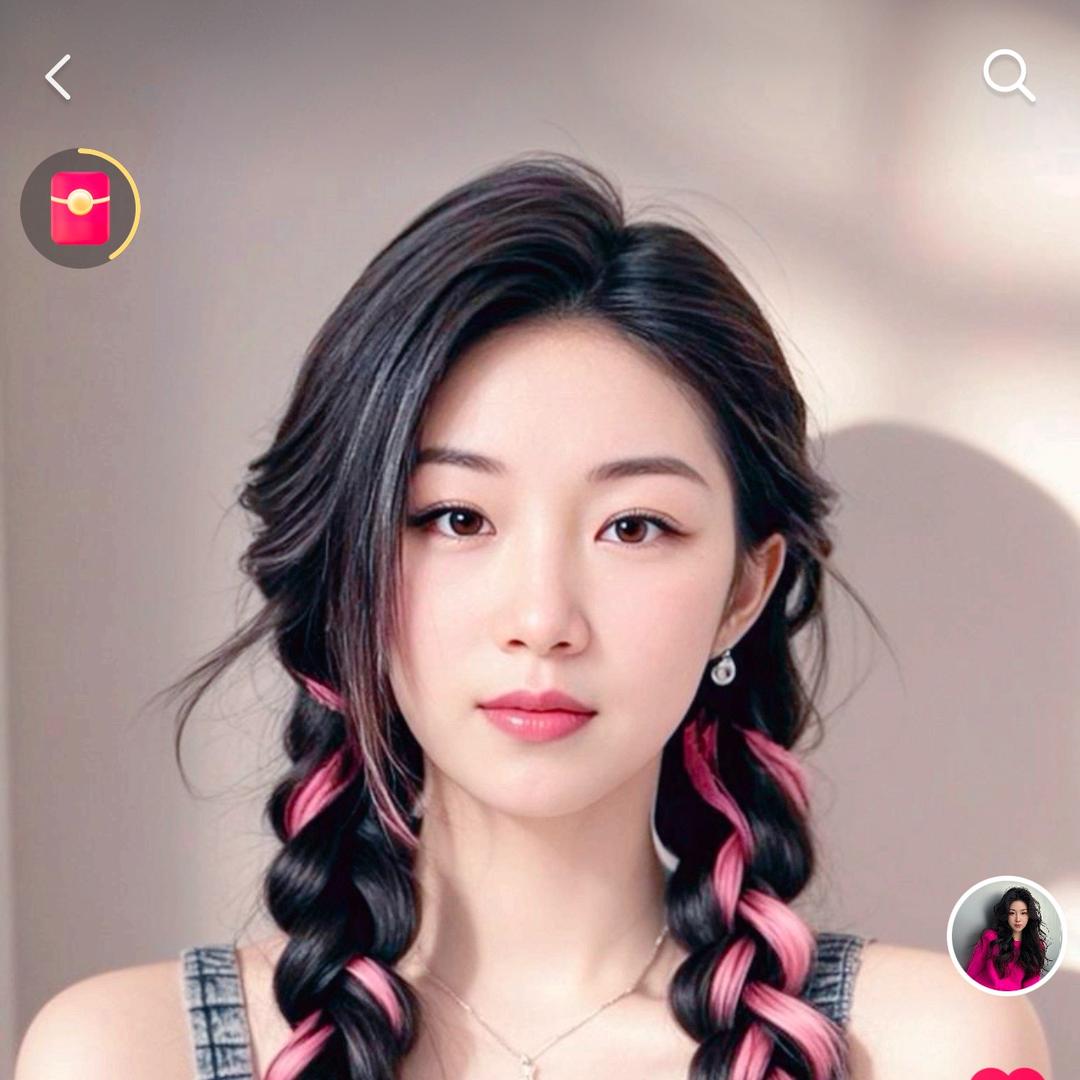Go back using the top-left arrow
This screenshot has width=1080, height=1080.
pos(58,77)
